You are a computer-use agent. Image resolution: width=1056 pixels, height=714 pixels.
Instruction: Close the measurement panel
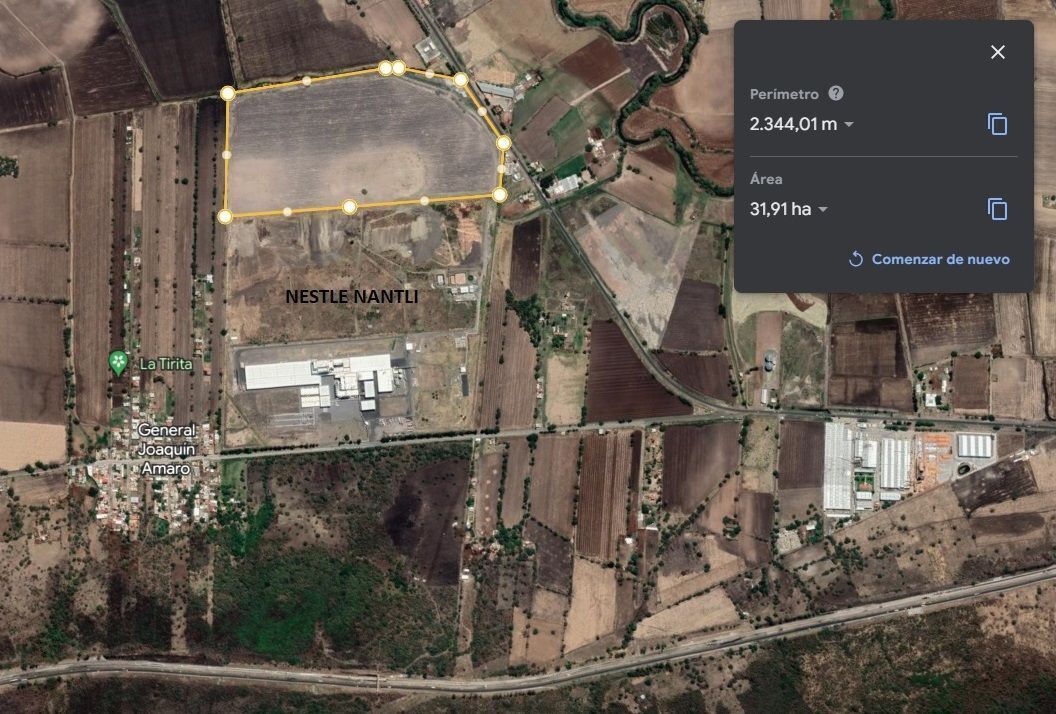click(997, 52)
